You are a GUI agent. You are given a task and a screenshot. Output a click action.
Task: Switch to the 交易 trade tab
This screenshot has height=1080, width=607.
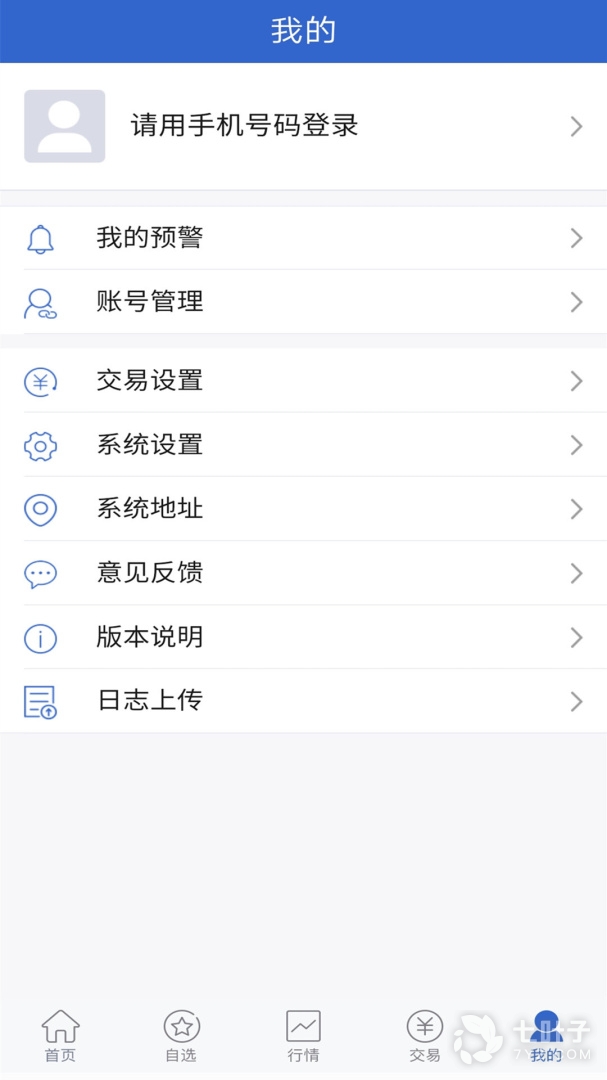(424, 1036)
